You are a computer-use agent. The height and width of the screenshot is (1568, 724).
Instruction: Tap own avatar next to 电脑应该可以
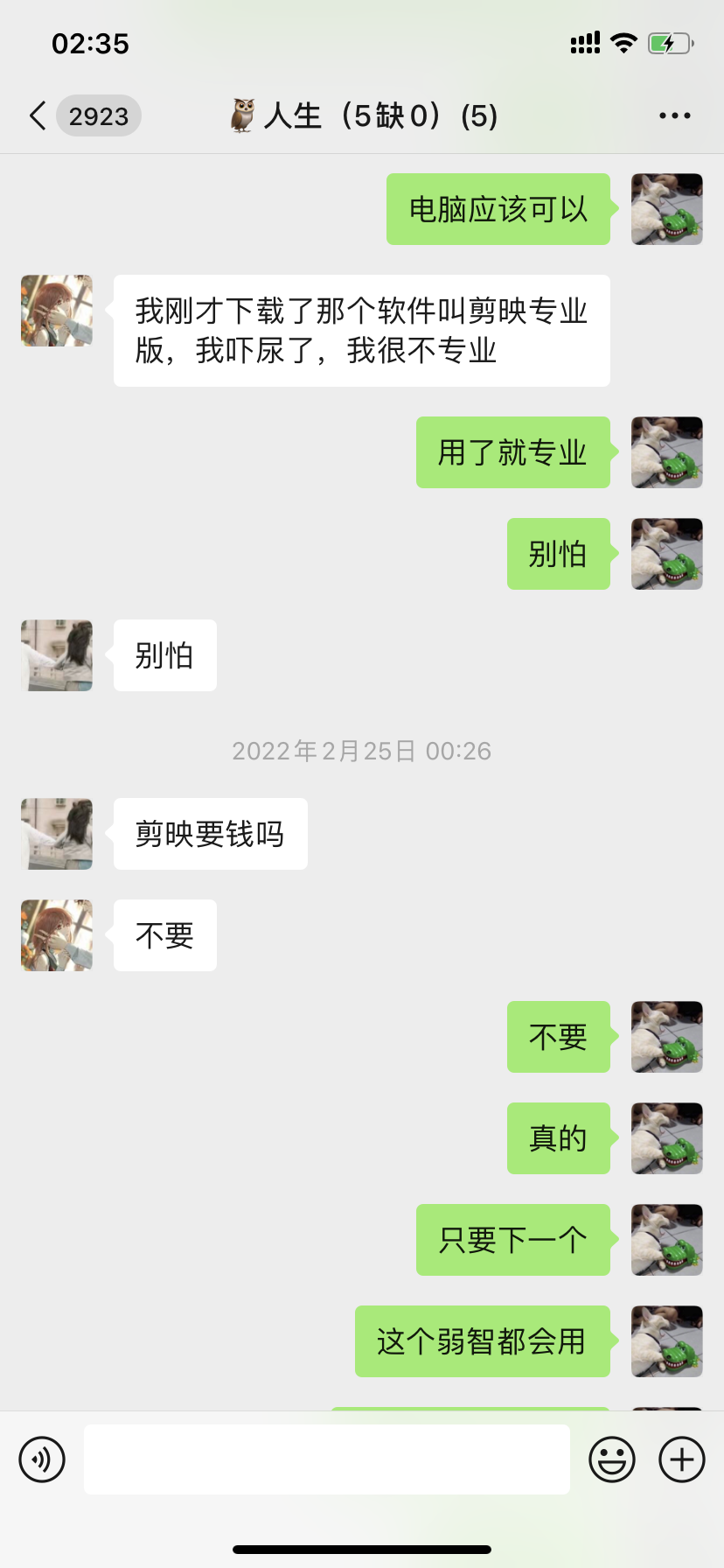pyautogui.click(x=667, y=209)
